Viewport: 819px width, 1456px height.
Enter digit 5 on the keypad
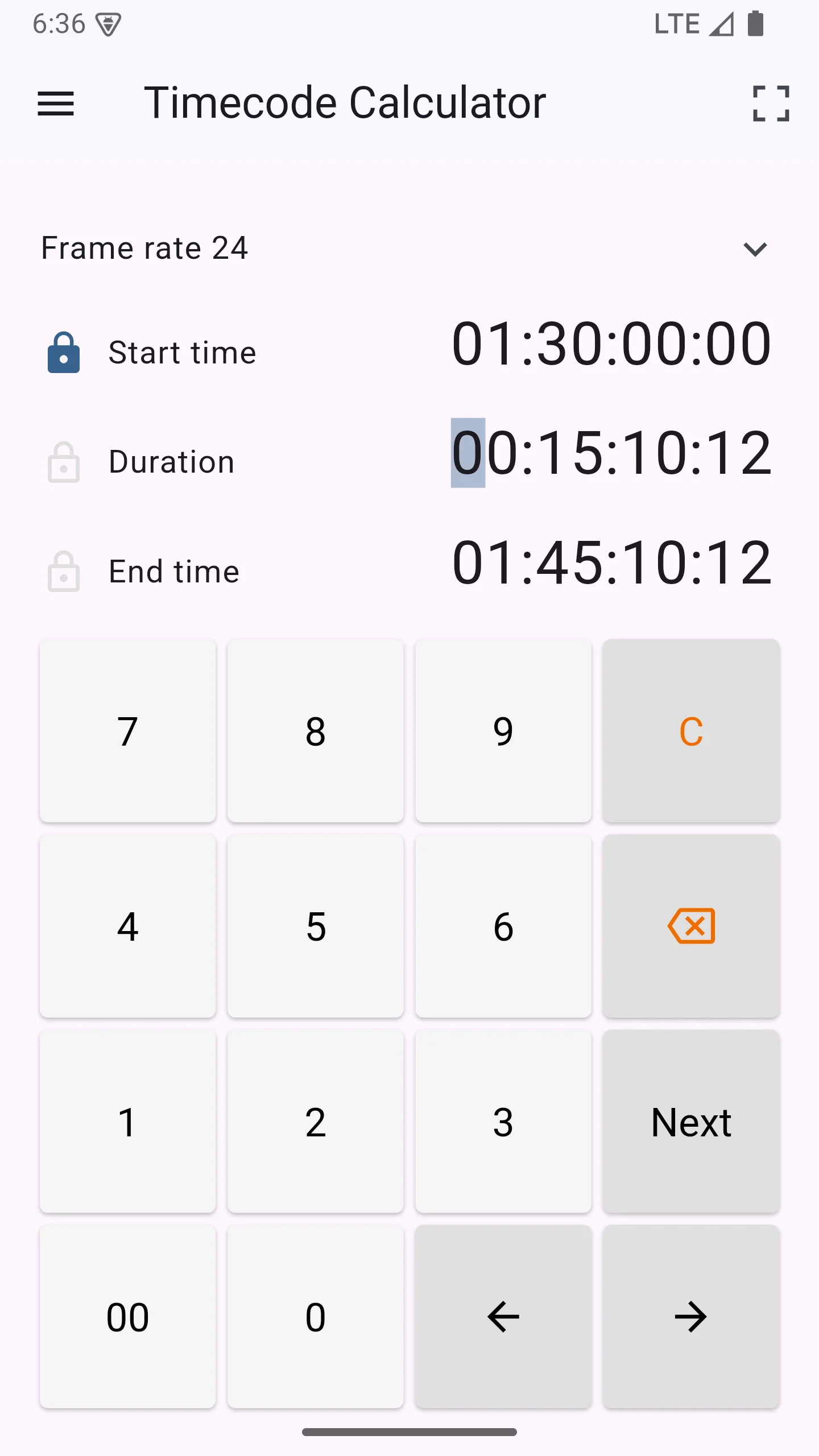[316, 926]
